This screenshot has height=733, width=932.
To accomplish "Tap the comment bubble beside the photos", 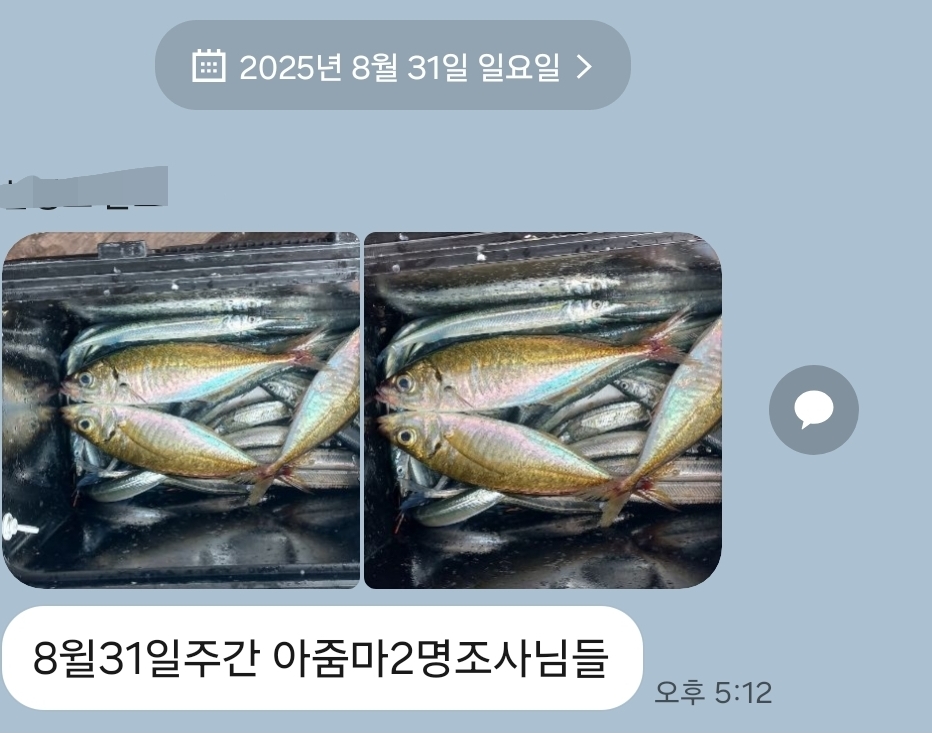I will coord(813,410).
